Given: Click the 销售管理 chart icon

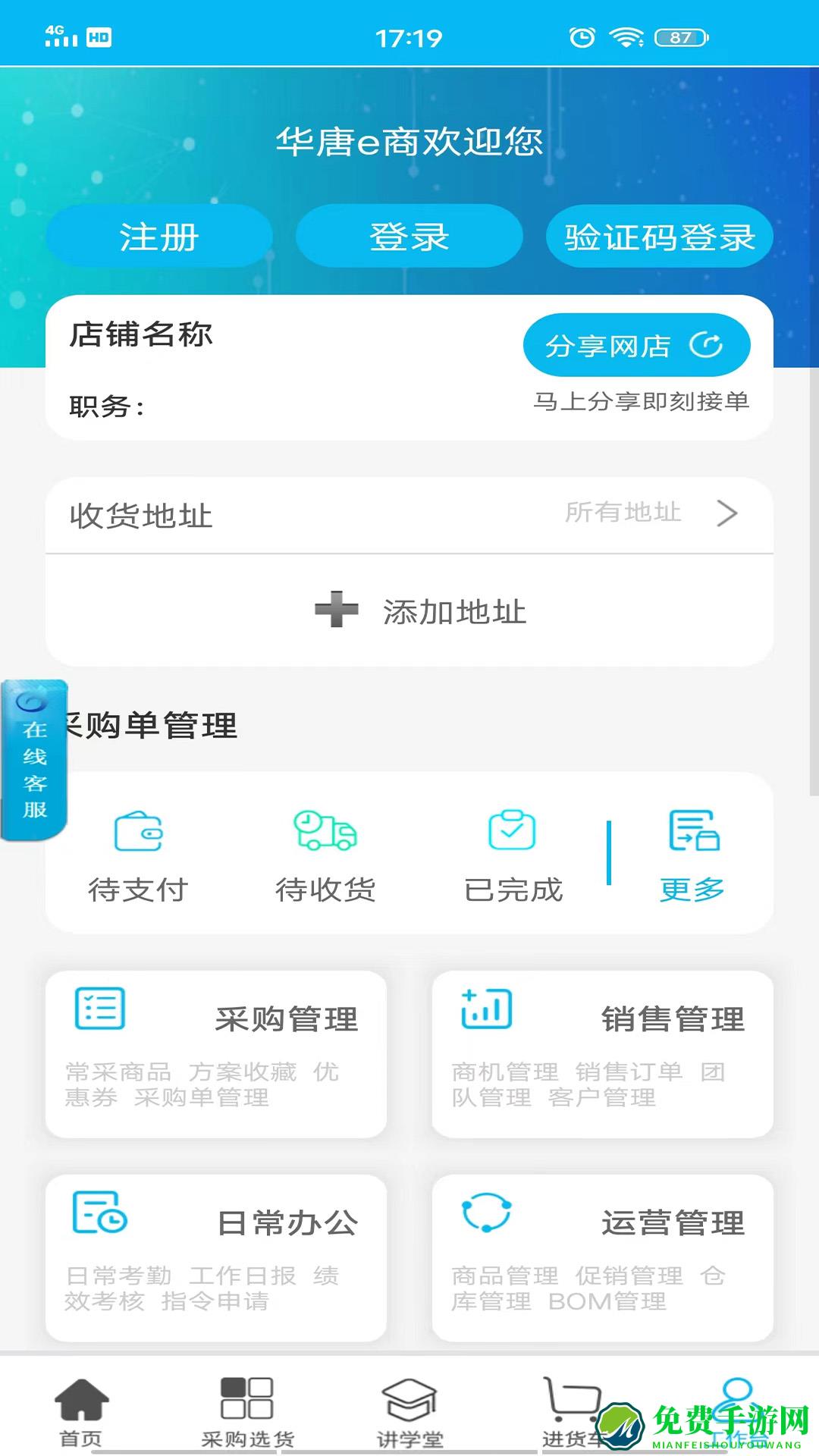Looking at the screenshot, I should click(488, 1009).
